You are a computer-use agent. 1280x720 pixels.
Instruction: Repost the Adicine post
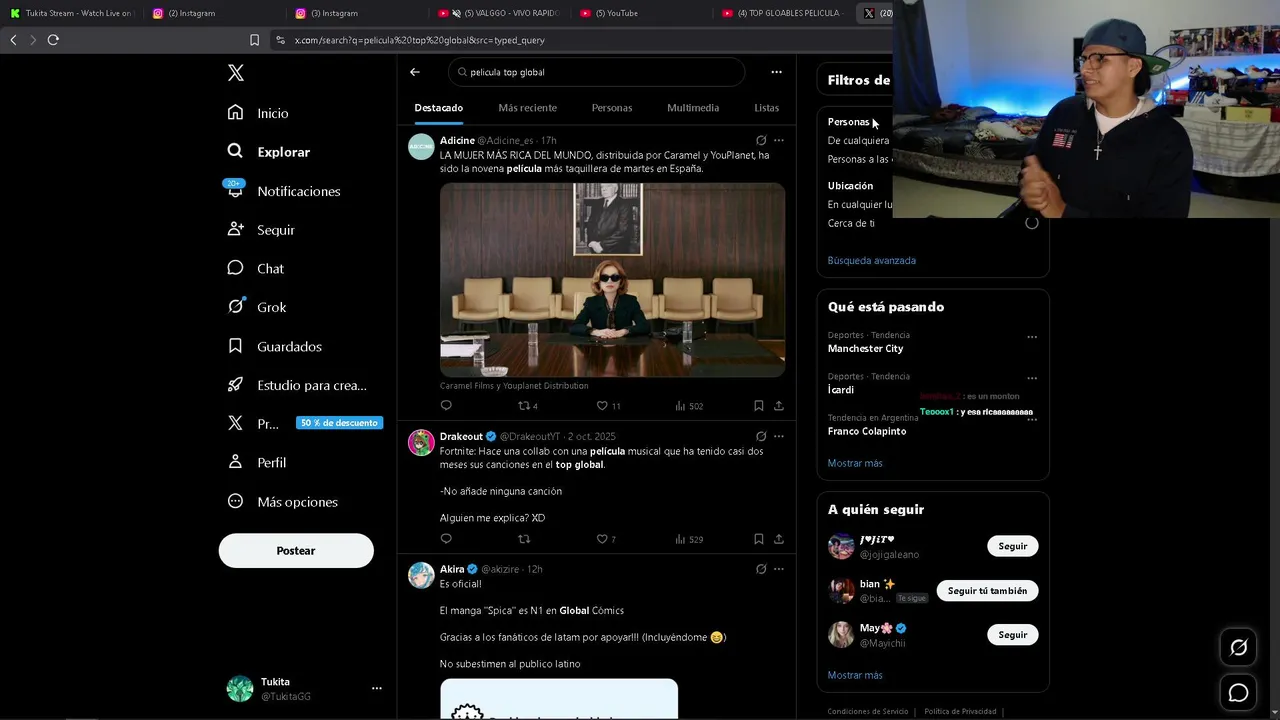click(x=523, y=406)
